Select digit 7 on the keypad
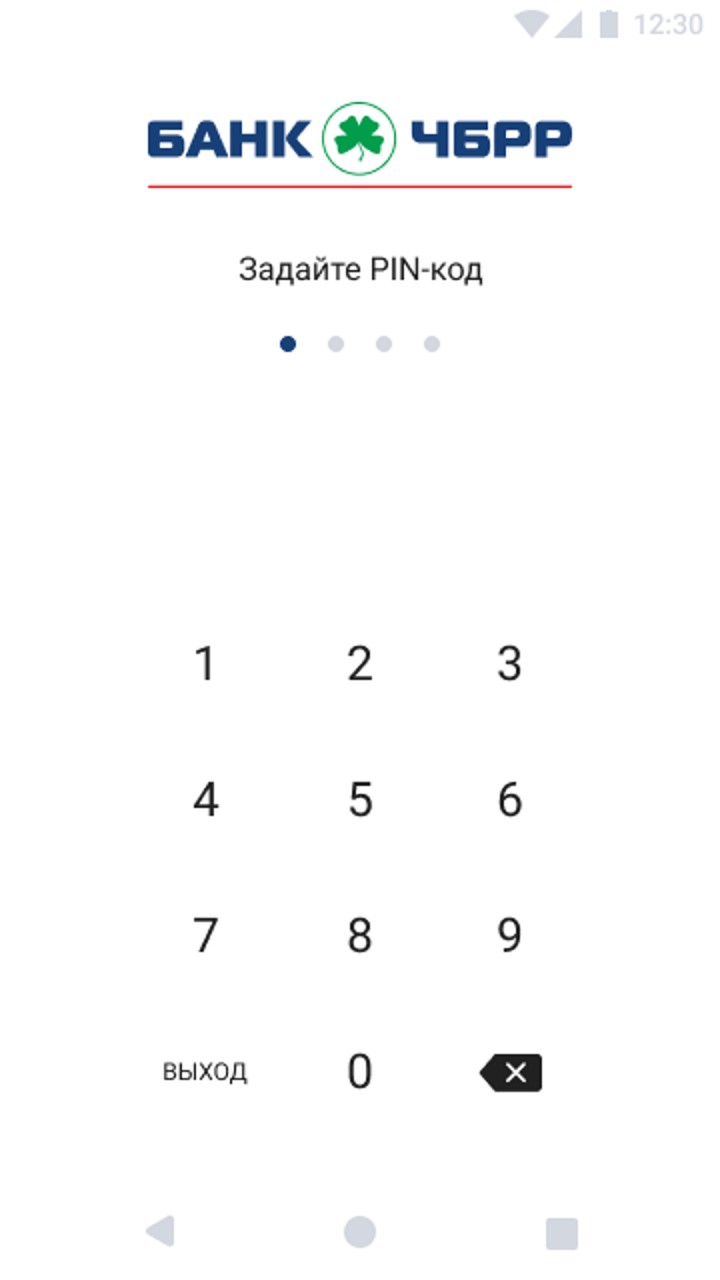The height and width of the screenshot is (1280, 720). click(x=205, y=936)
